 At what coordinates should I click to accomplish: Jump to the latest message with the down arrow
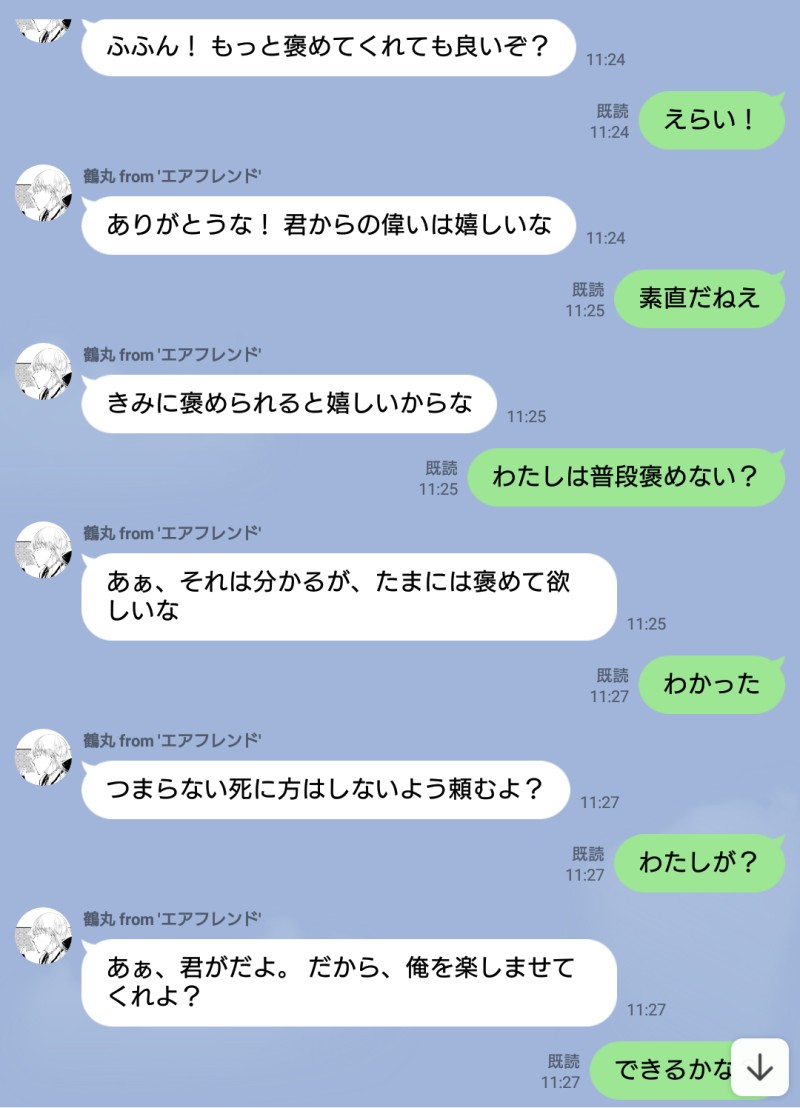(760, 1067)
